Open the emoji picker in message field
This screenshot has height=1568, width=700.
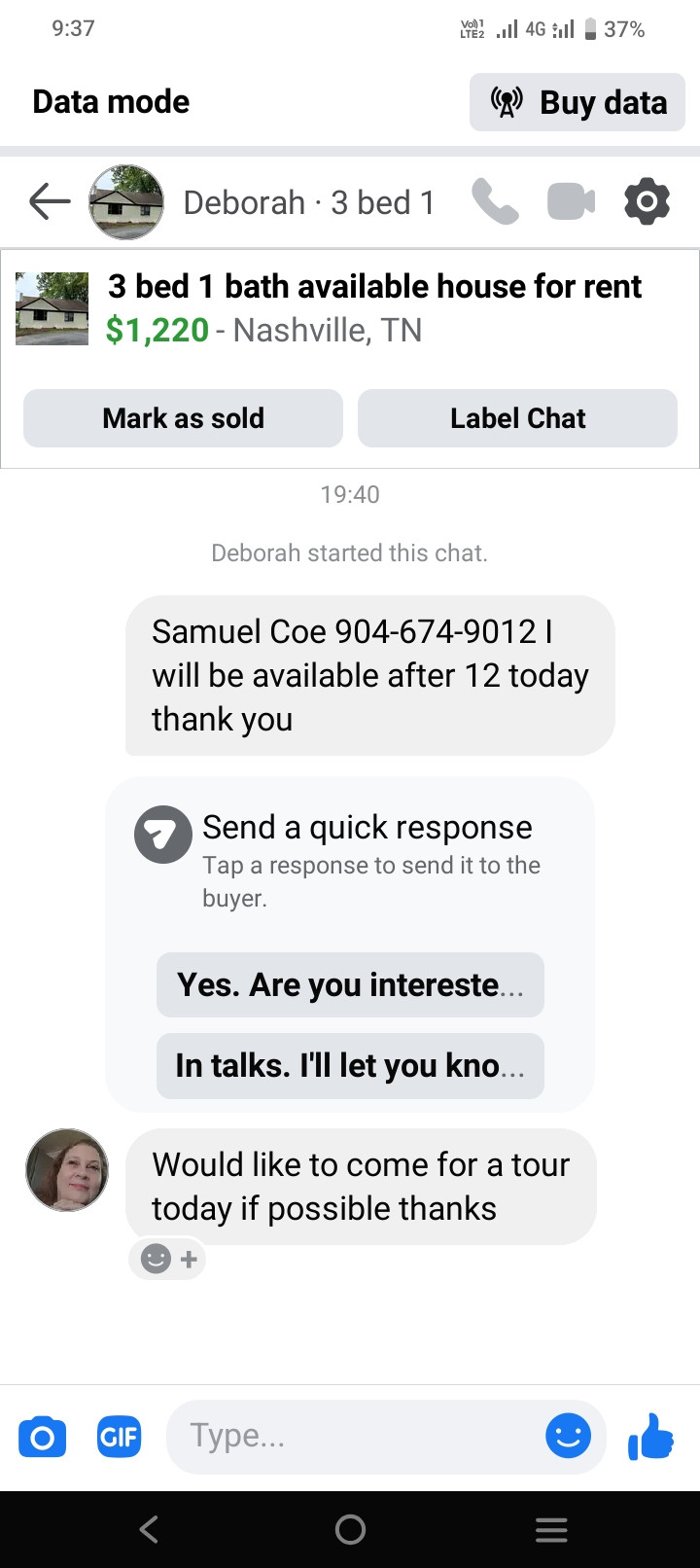[x=568, y=1436]
